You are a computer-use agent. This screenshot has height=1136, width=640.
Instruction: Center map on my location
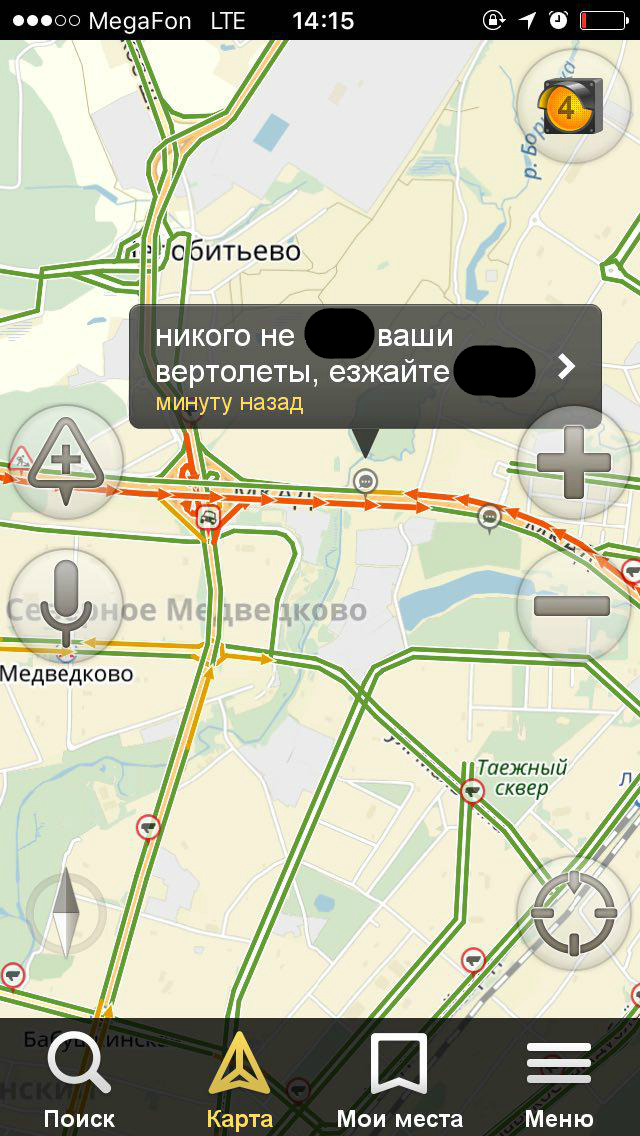[x=573, y=912]
